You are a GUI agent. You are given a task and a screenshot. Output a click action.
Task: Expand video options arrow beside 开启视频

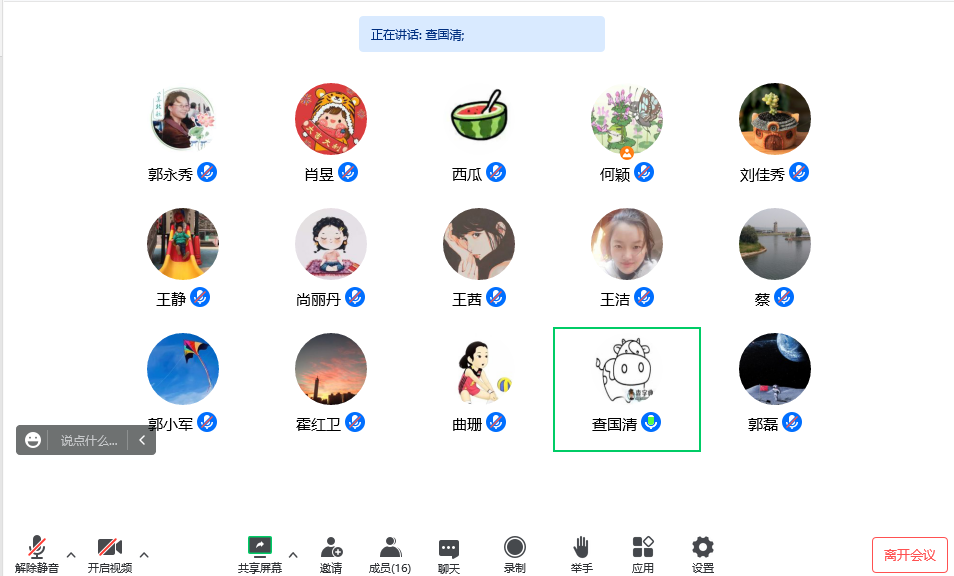144,554
